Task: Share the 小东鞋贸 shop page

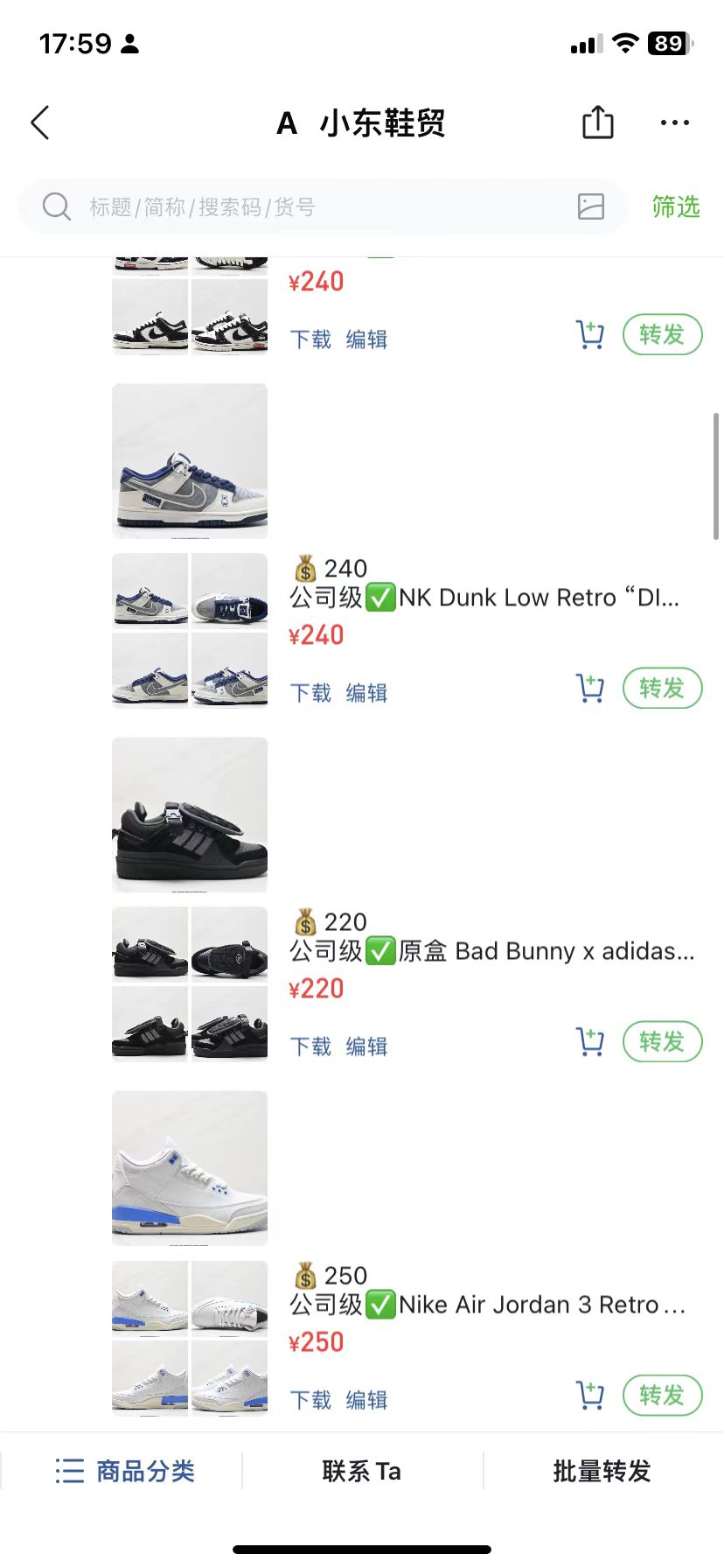Action: (598, 122)
